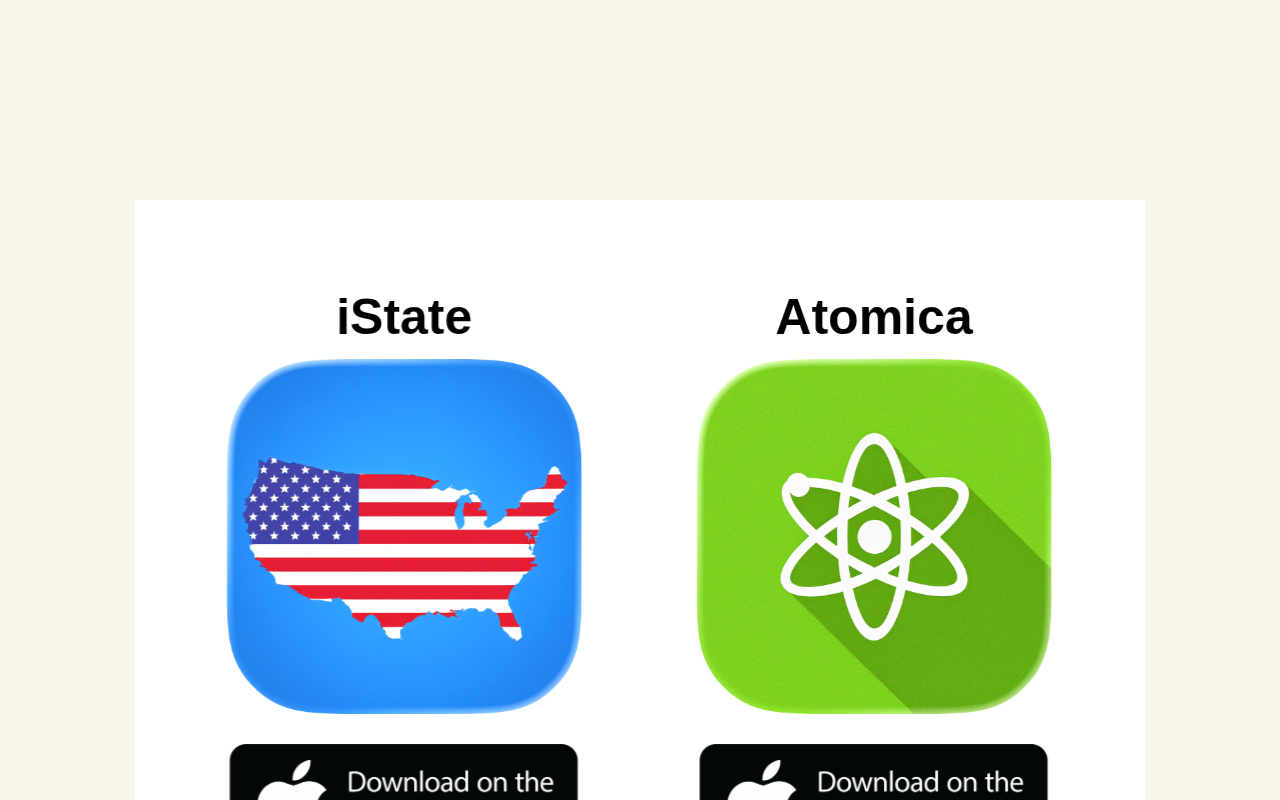
Task: Tap the App Store download button under Atomica
Action: tap(874, 772)
